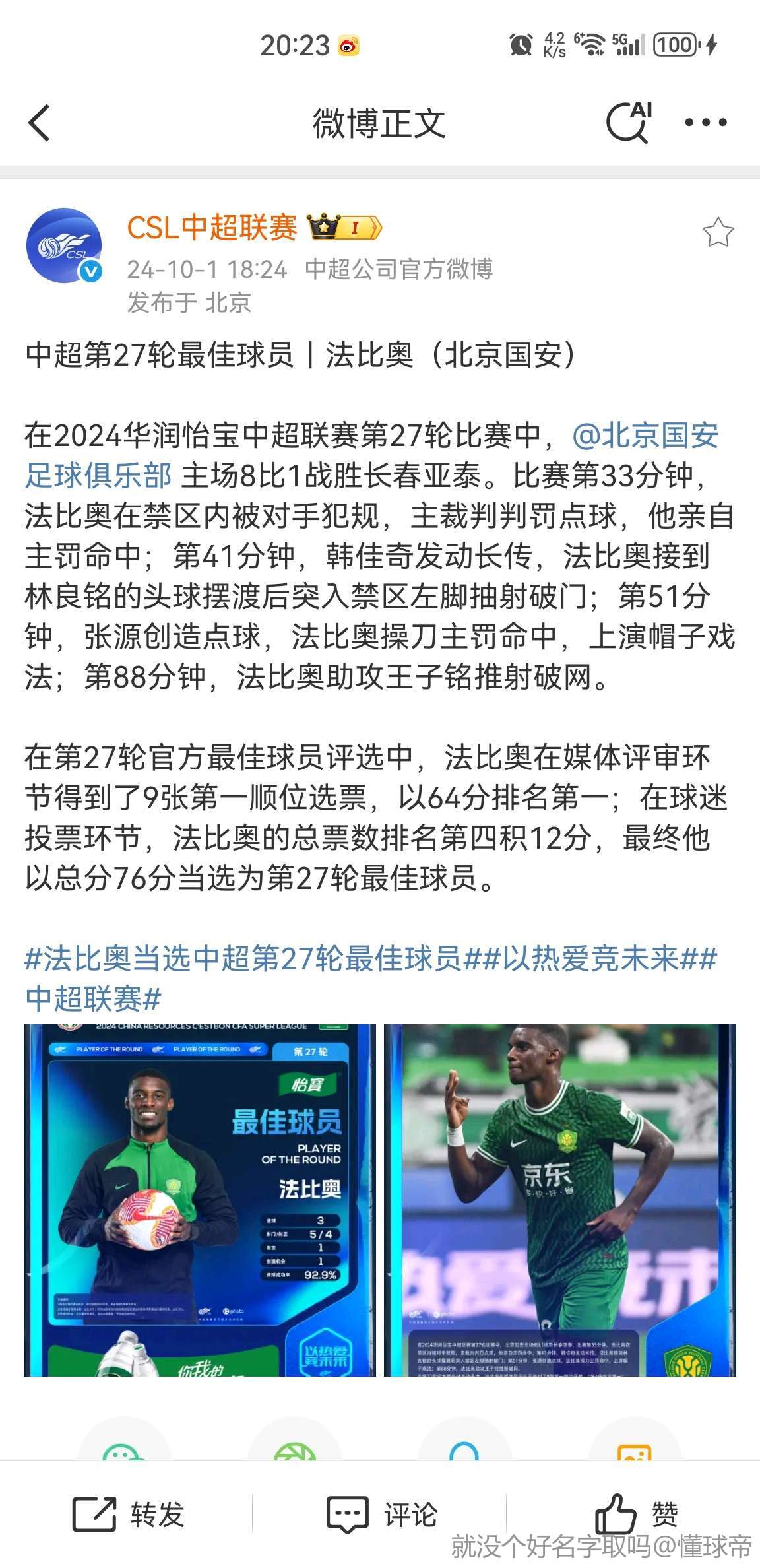
Task: View the photo of 法比奥 celebrating
Action: pyautogui.click(x=559, y=1200)
